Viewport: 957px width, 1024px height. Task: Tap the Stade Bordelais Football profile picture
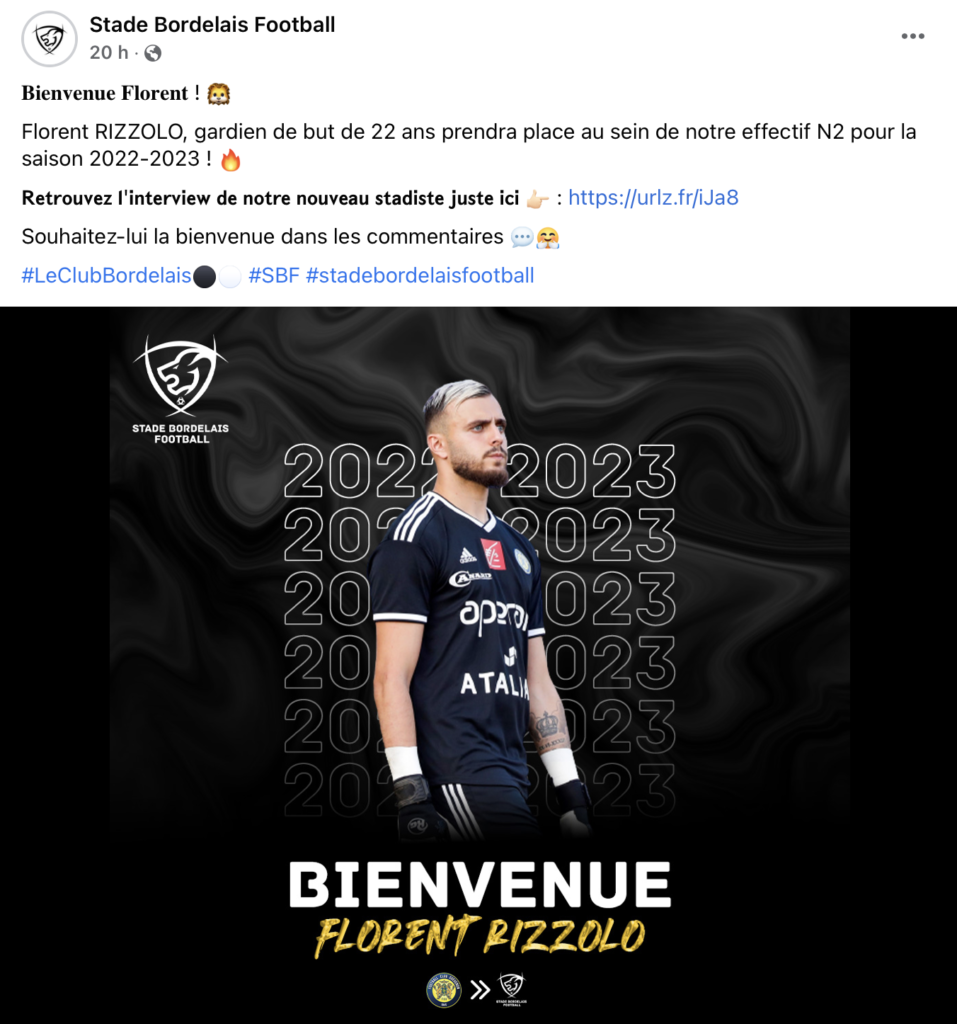[49, 39]
